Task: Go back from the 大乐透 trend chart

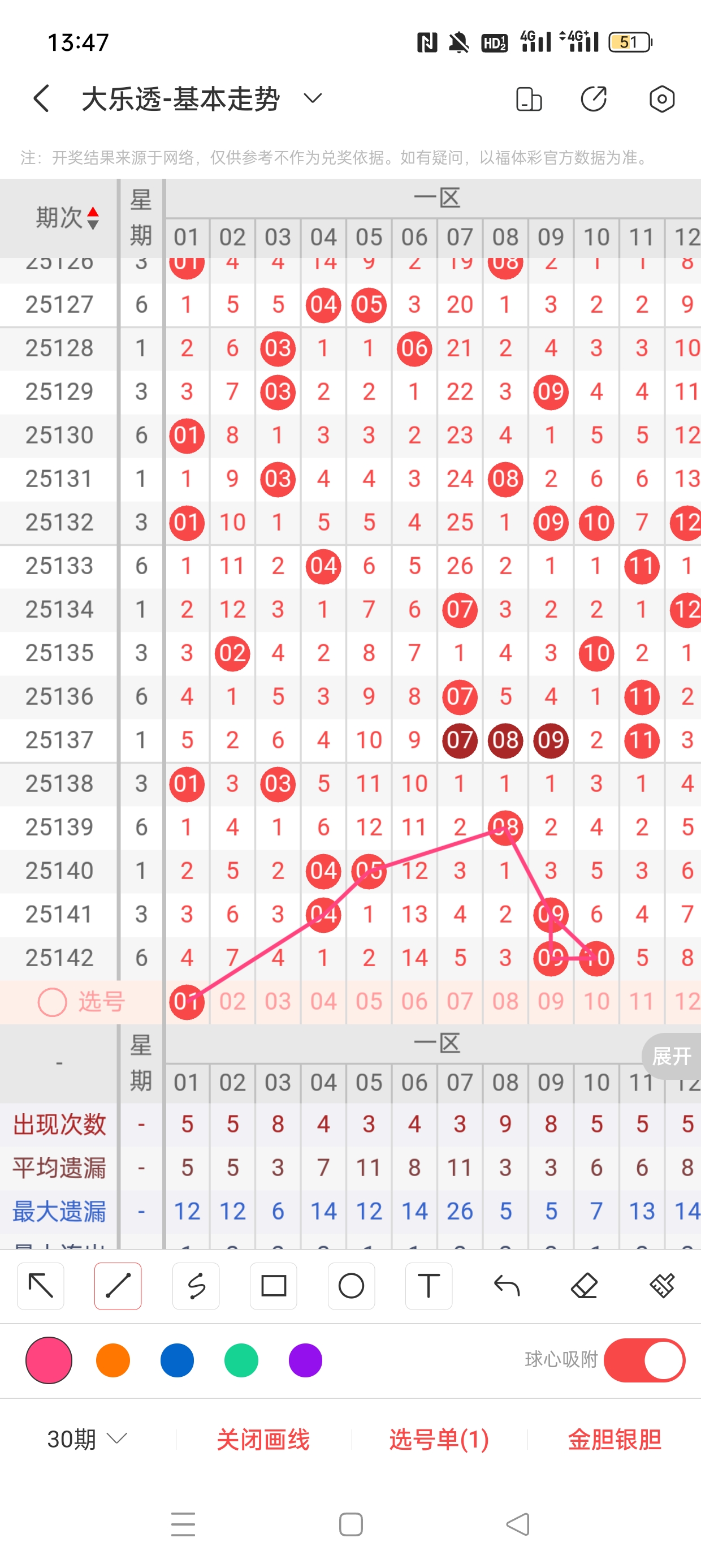Action: coord(41,98)
